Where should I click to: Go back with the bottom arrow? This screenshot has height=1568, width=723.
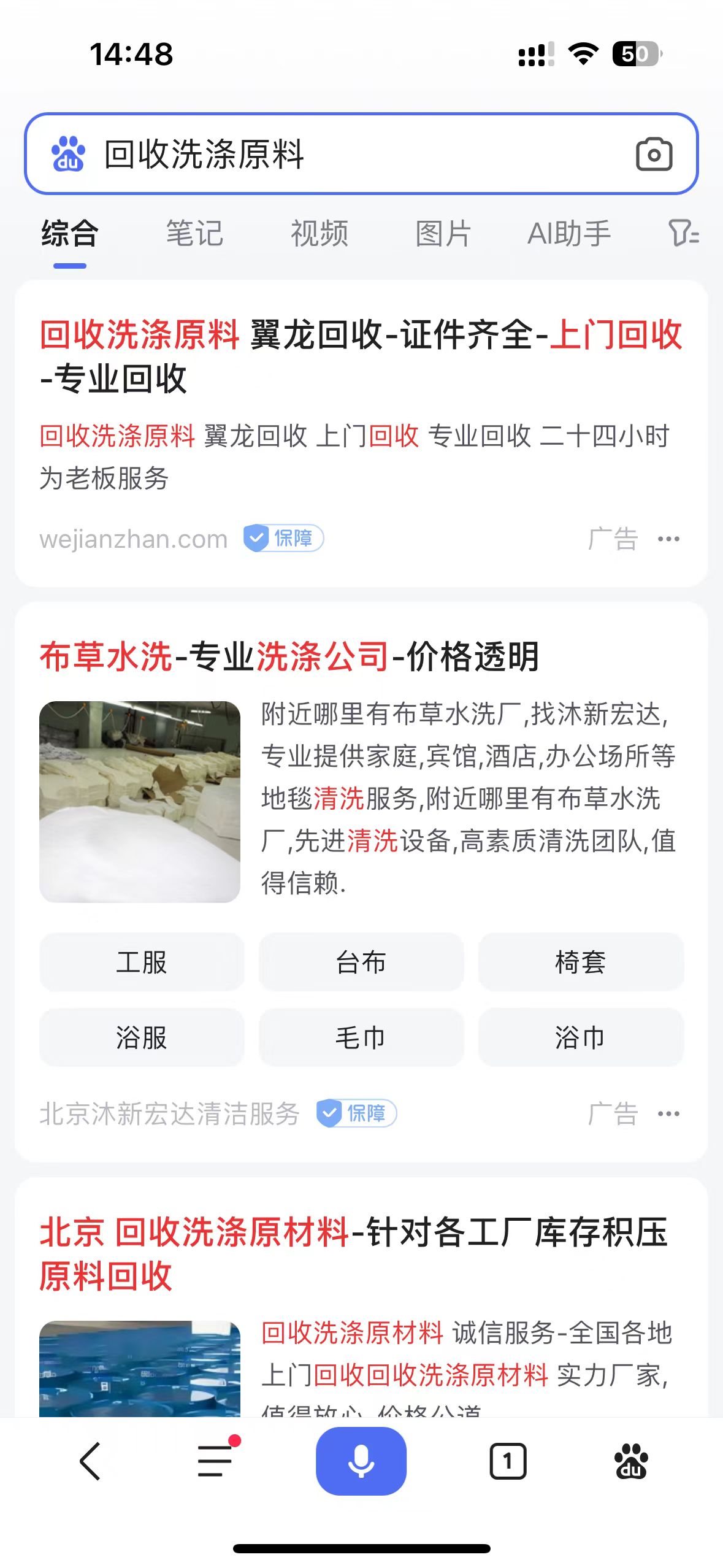pos(90,1461)
